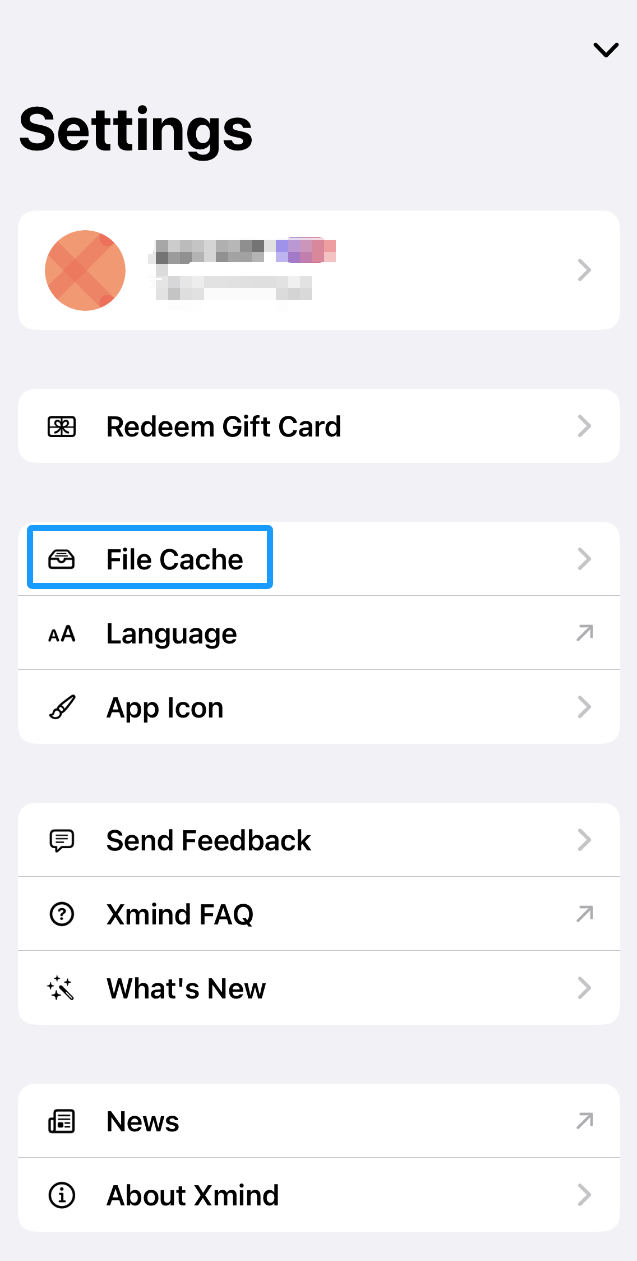
Task: Open Redeem Gift Card
Action: [x=319, y=426]
